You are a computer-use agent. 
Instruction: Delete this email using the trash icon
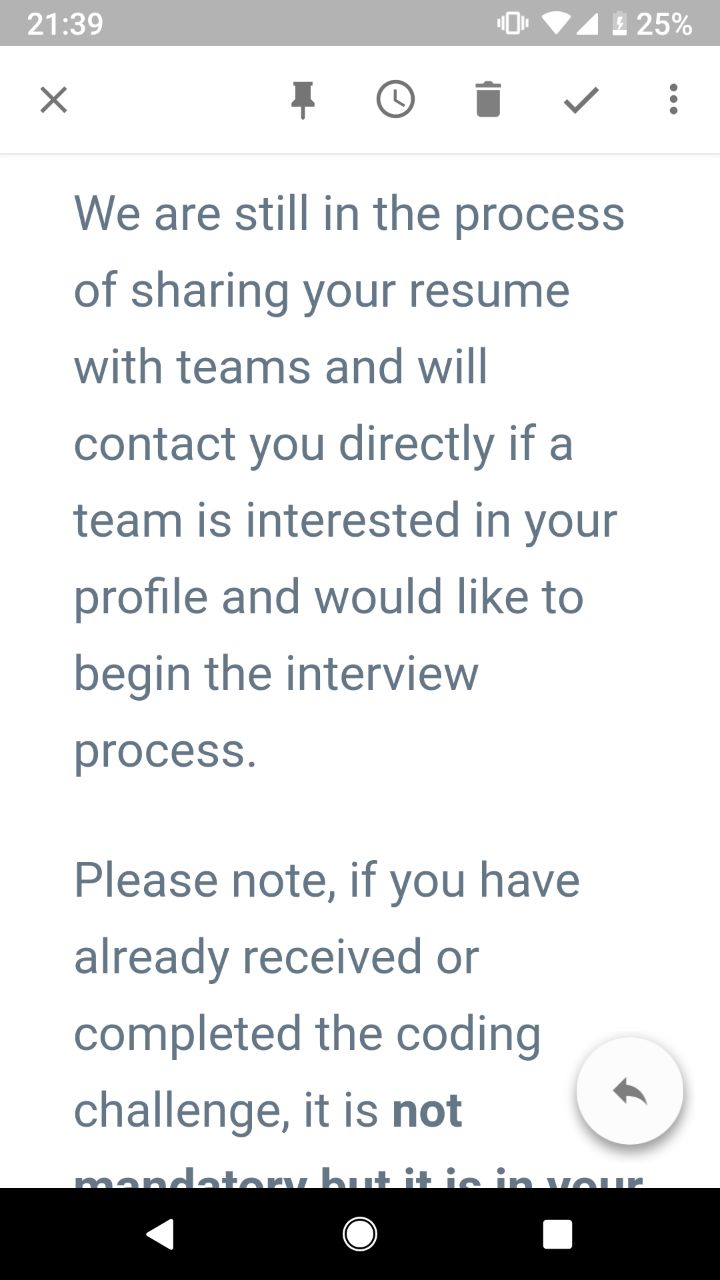488,100
